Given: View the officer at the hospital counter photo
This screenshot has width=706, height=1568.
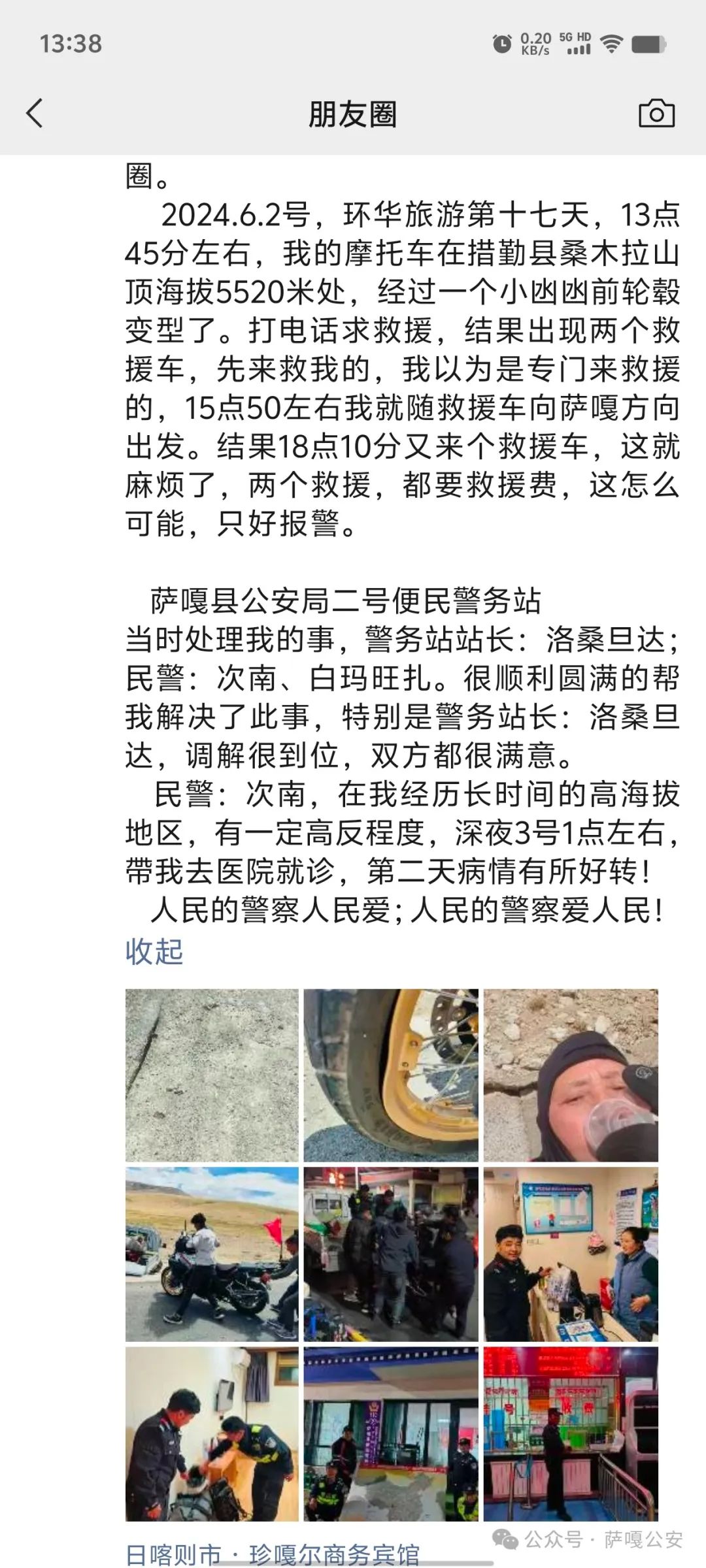Looking at the screenshot, I should click(570, 1254).
